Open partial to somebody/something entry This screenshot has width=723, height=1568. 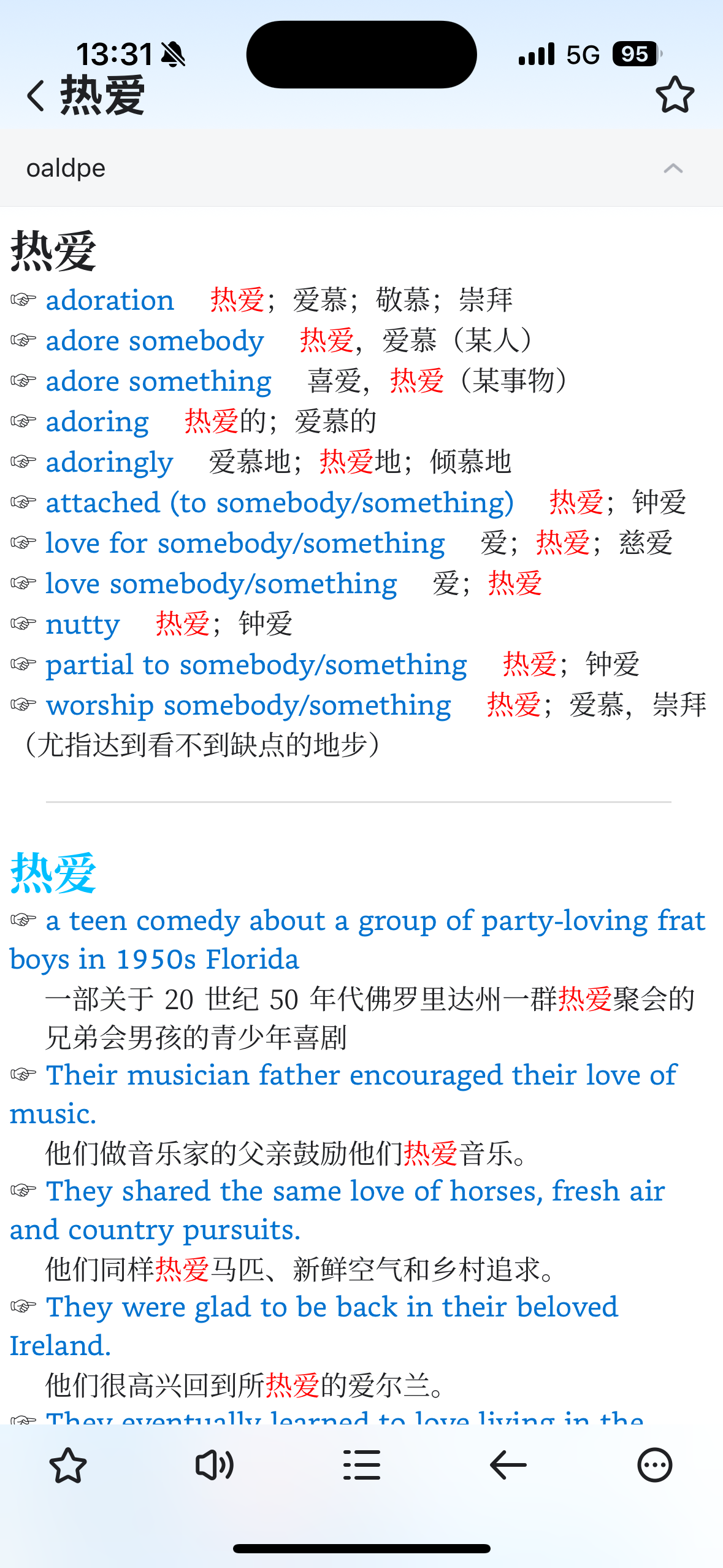coord(256,664)
